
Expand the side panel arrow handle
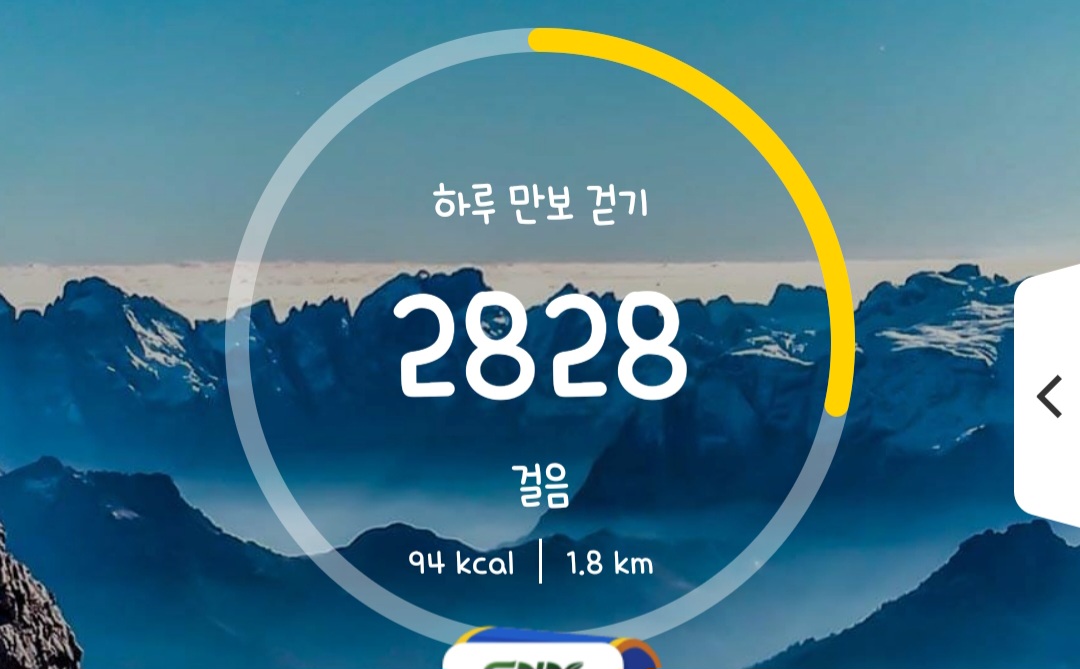[x=1049, y=397]
